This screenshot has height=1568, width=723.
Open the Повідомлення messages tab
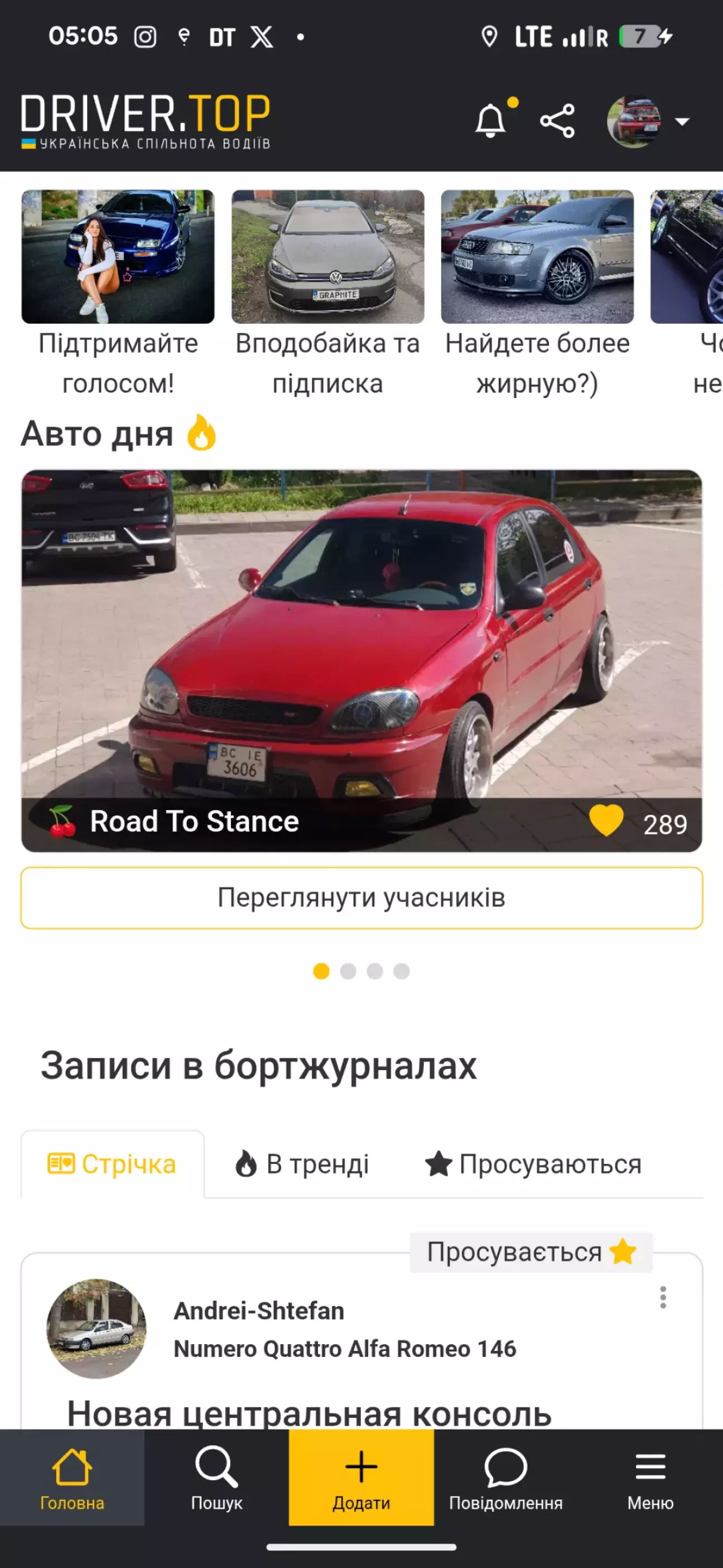[506, 1478]
